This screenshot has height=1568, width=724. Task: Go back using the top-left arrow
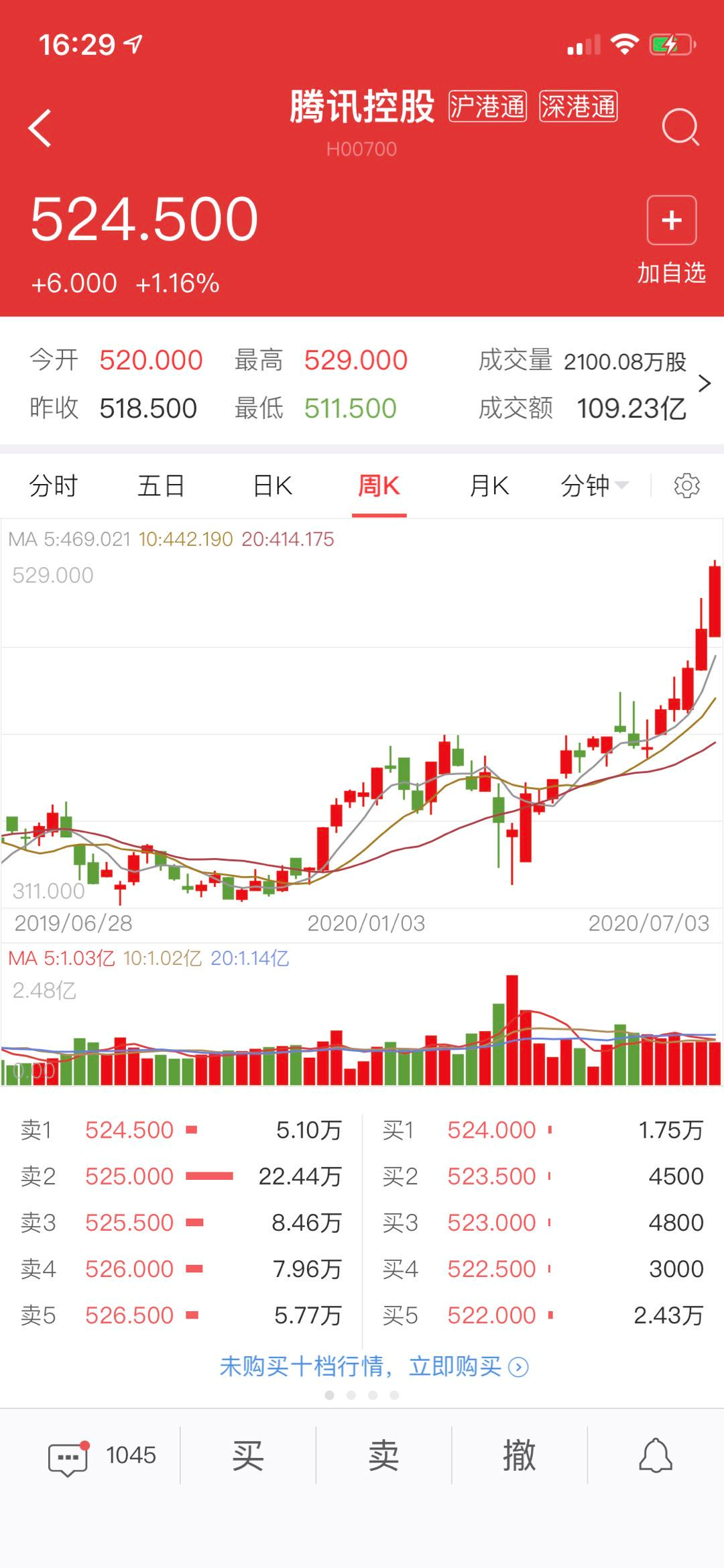(40, 127)
